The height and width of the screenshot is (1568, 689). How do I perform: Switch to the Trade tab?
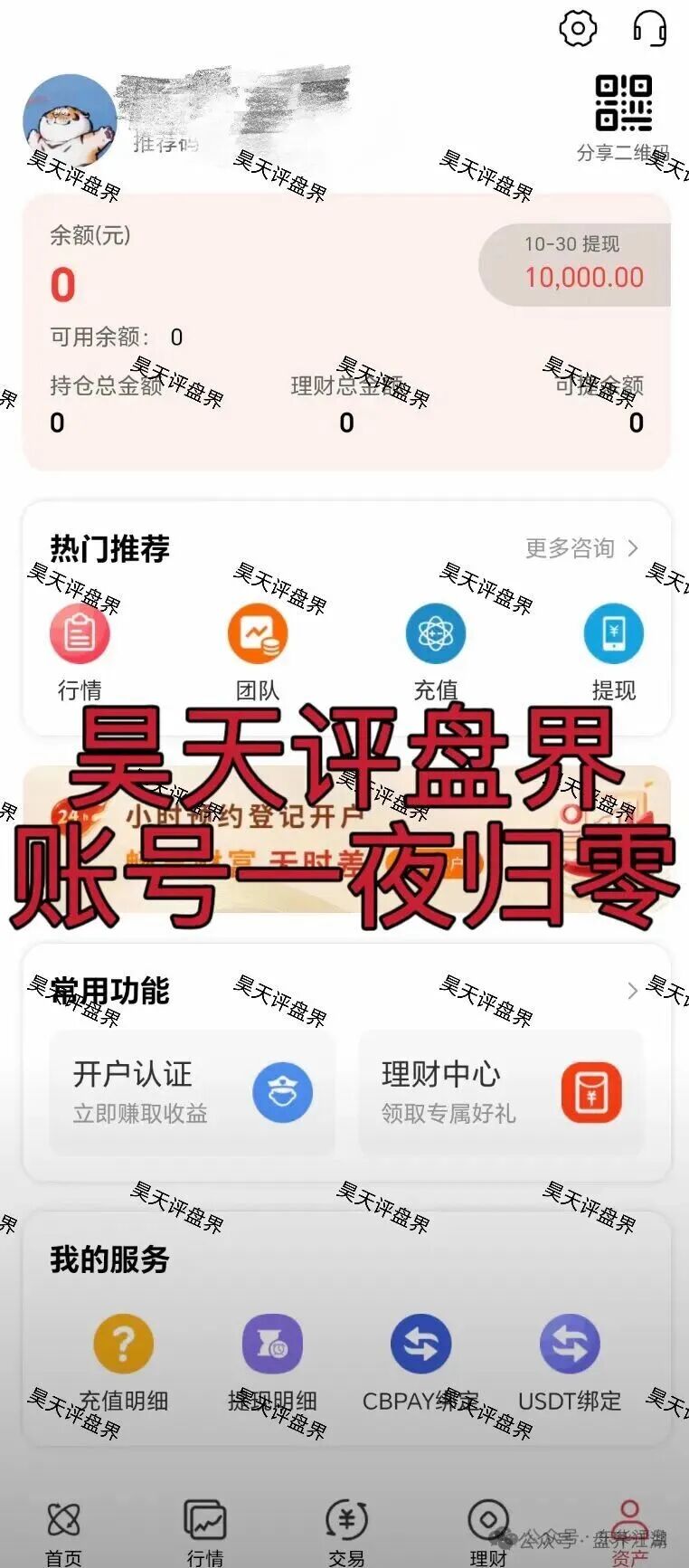pos(346,1531)
